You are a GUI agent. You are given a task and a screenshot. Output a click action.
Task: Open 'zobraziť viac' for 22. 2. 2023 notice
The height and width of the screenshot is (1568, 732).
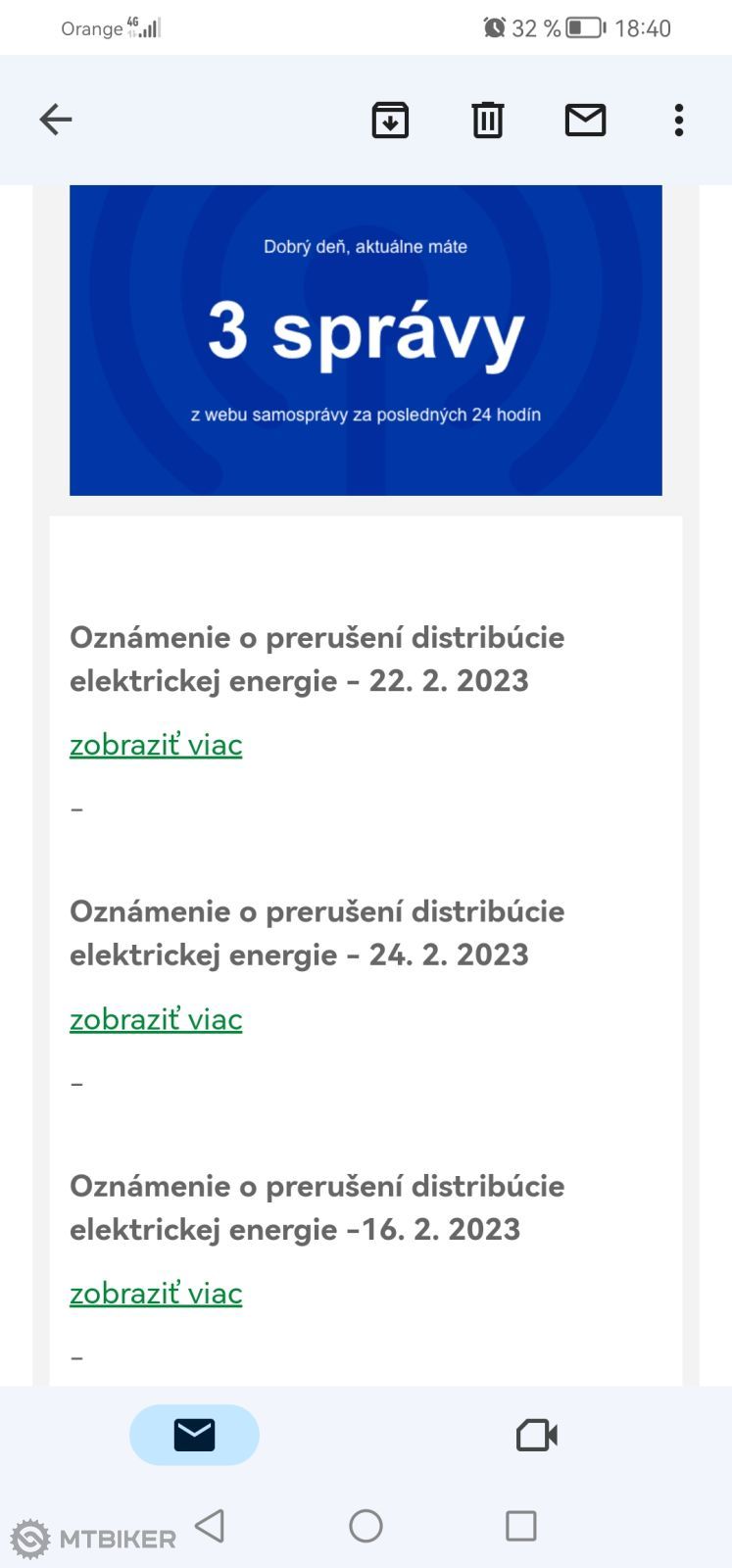[x=156, y=745]
